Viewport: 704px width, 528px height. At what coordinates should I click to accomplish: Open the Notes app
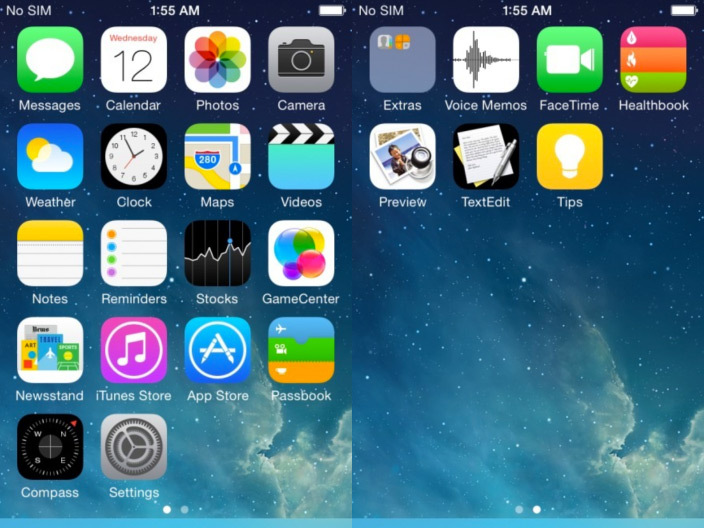point(50,254)
